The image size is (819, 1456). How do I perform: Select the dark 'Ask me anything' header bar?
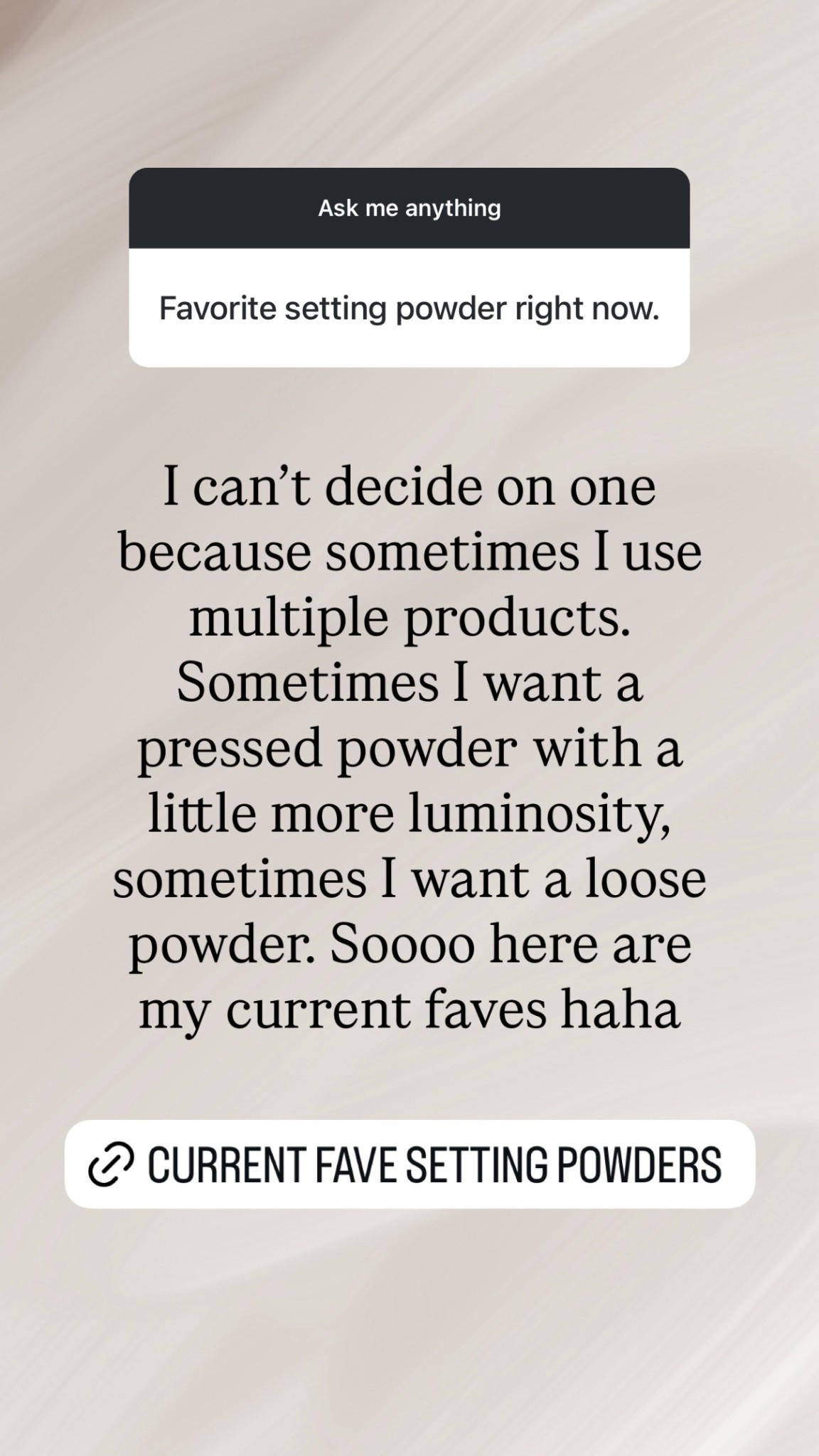coord(409,207)
